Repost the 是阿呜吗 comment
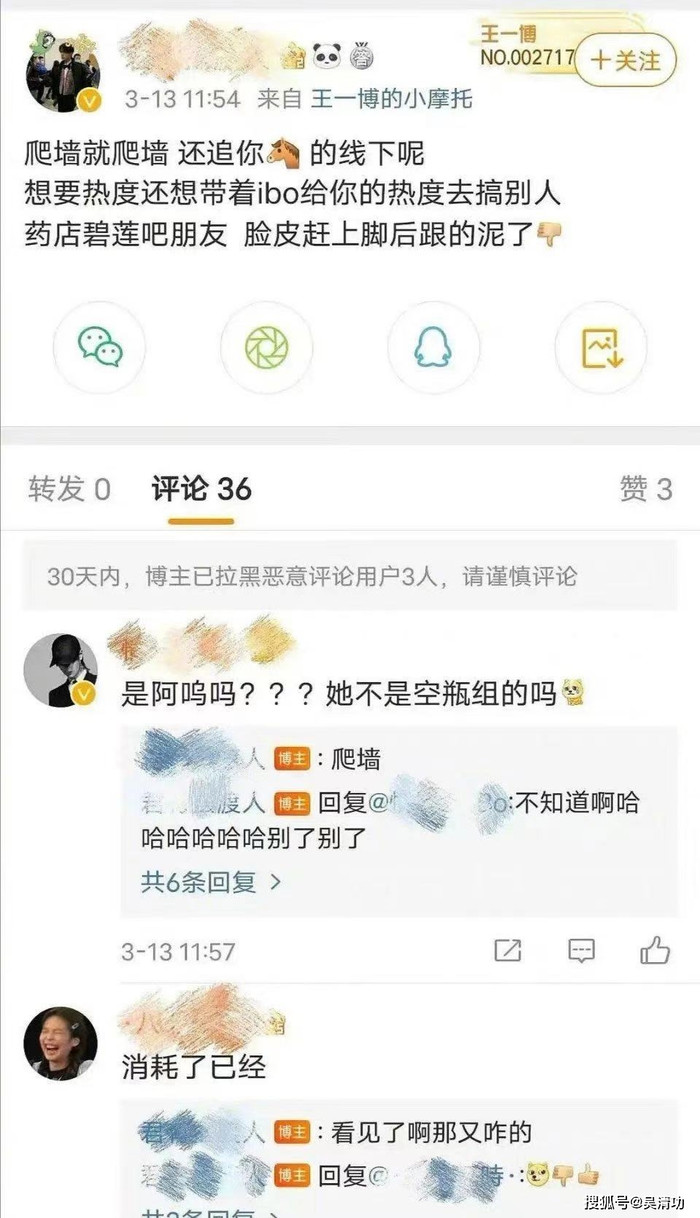The height and width of the screenshot is (1218, 700). pos(508,950)
